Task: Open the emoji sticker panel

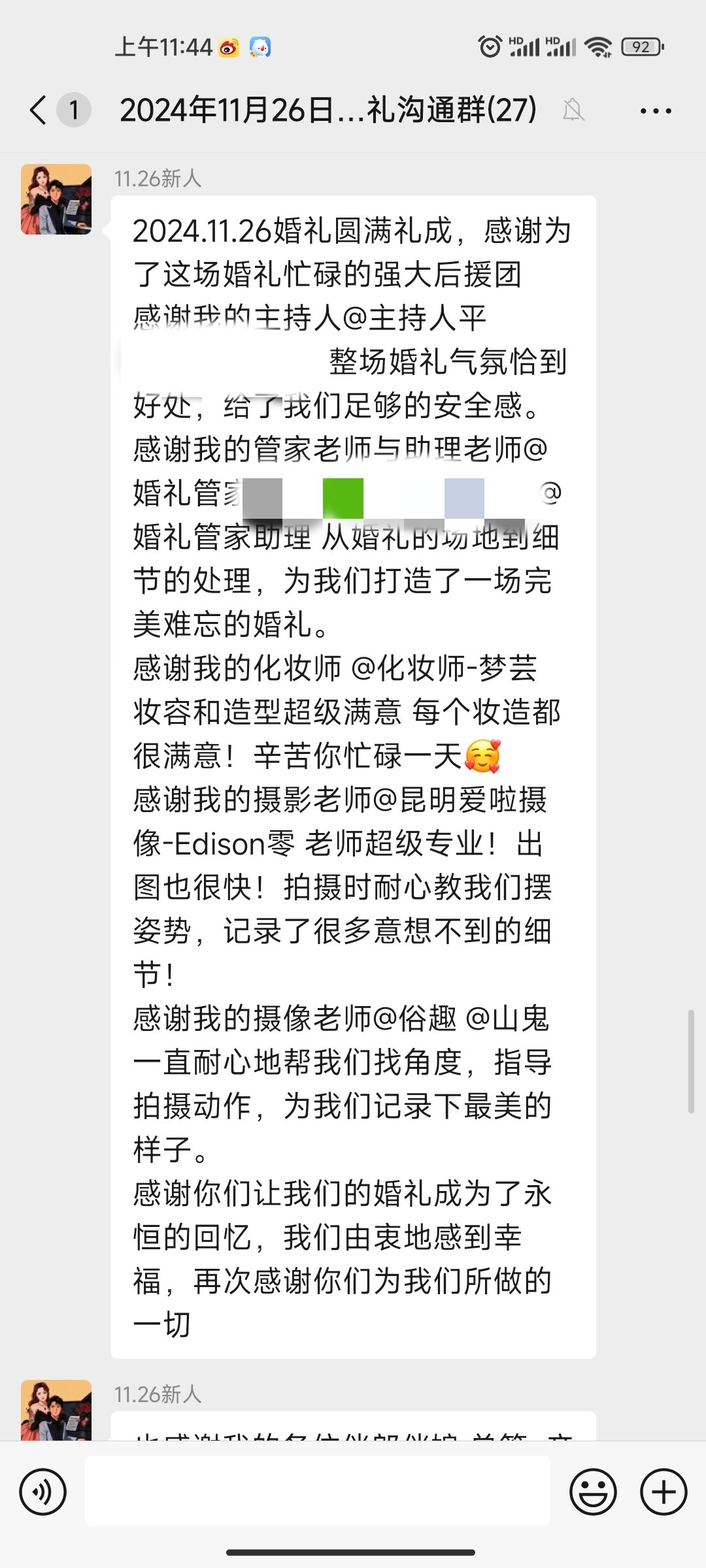Action: pyautogui.click(x=593, y=1492)
